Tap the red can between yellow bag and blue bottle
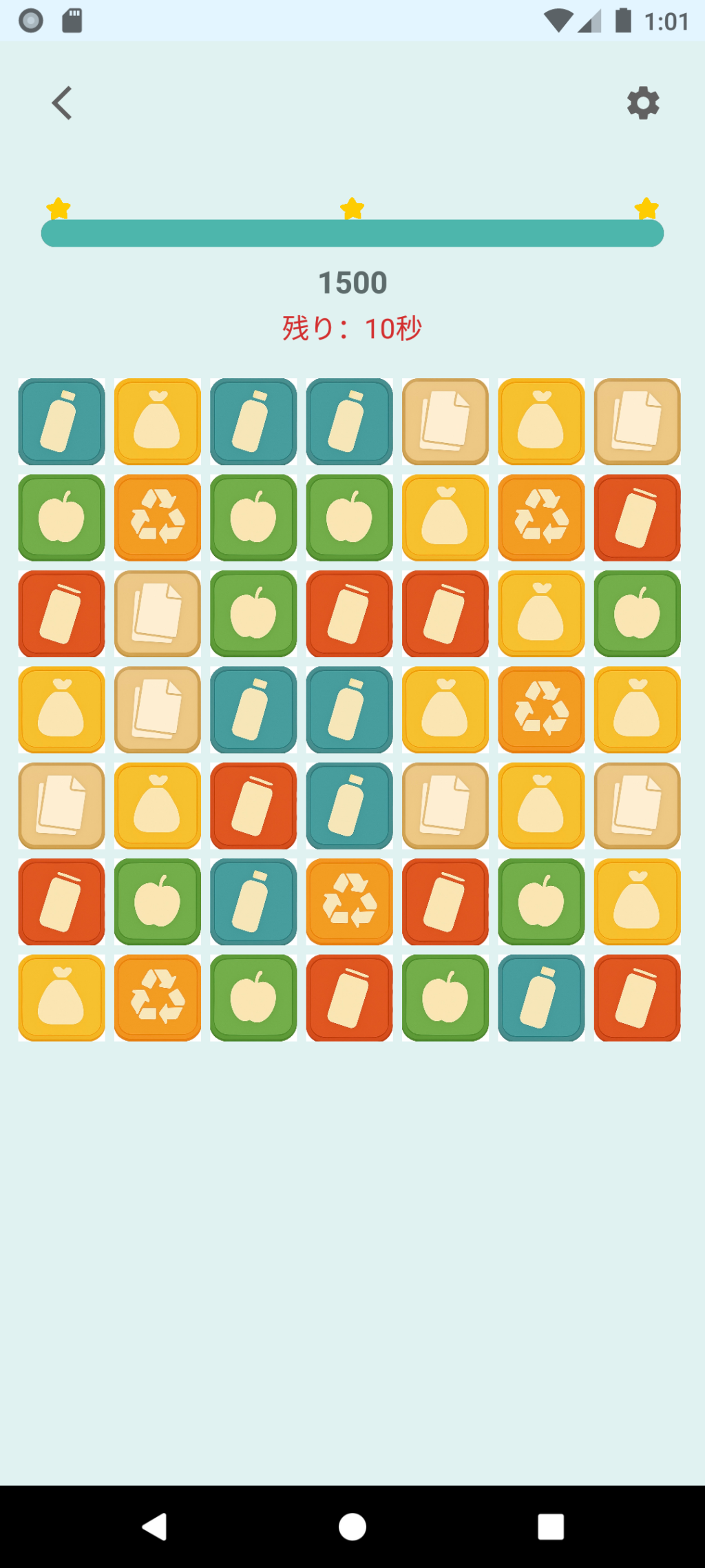The height and width of the screenshot is (1568, 705). [x=253, y=806]
